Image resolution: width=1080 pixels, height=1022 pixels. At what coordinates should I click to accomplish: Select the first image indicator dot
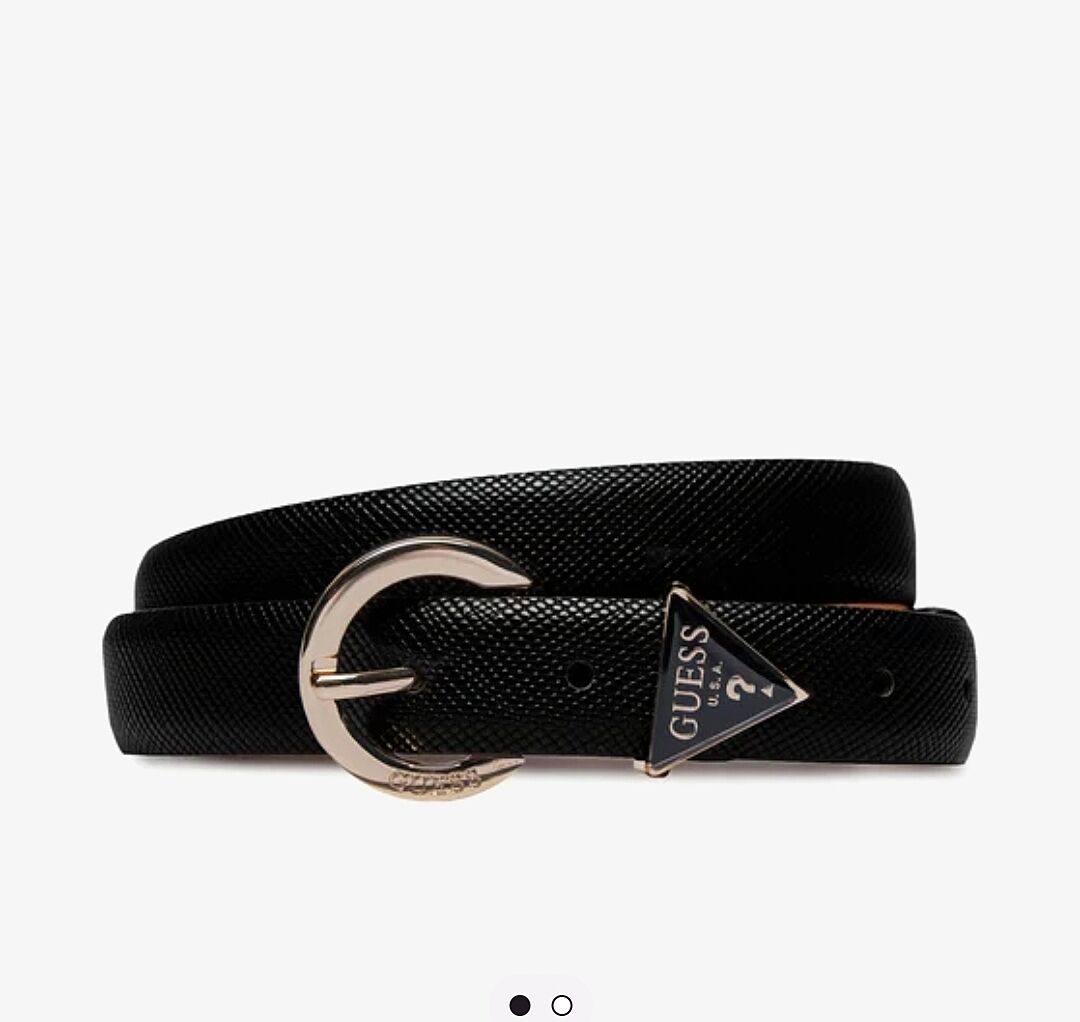[519, 1005]
